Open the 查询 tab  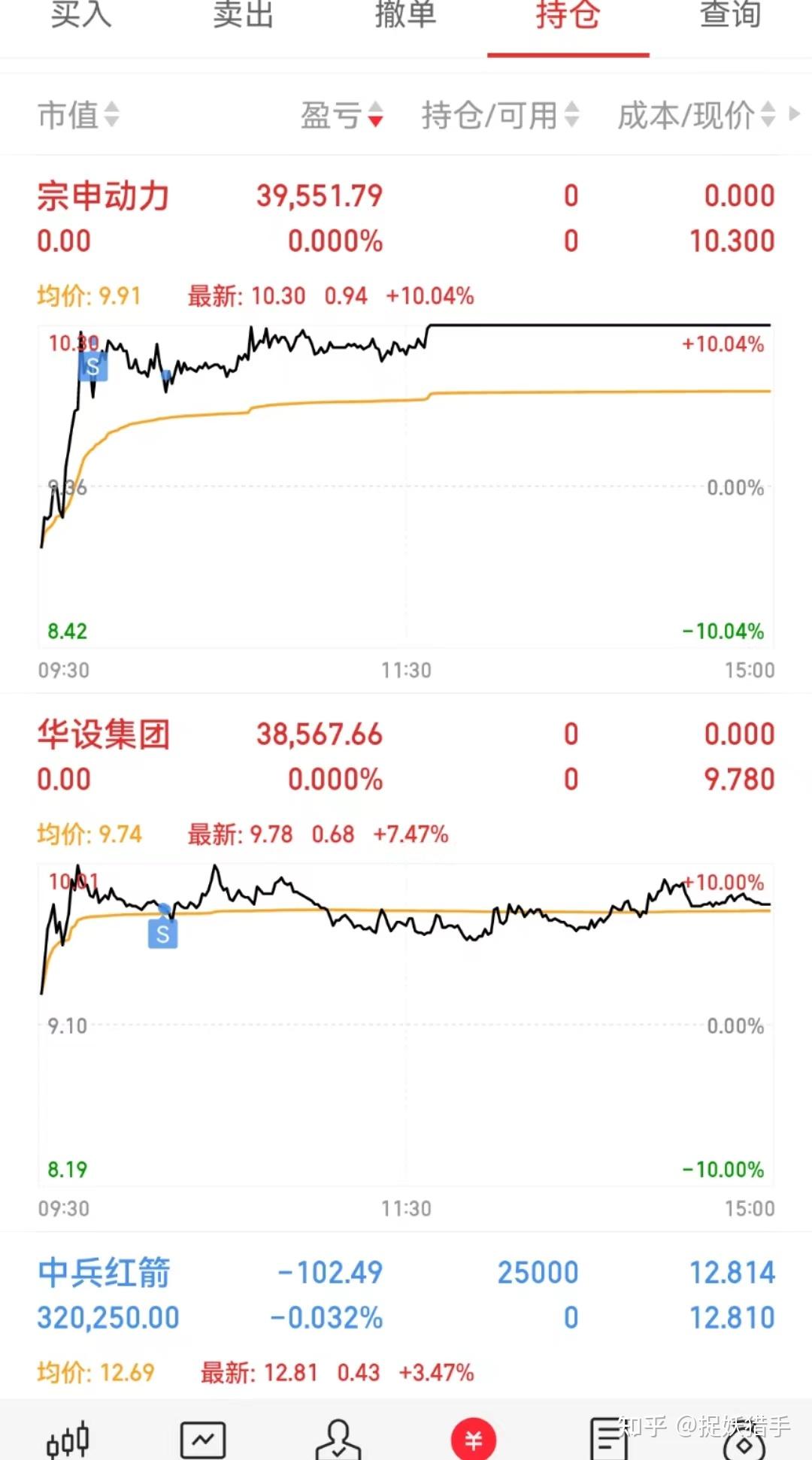[730, 15]
